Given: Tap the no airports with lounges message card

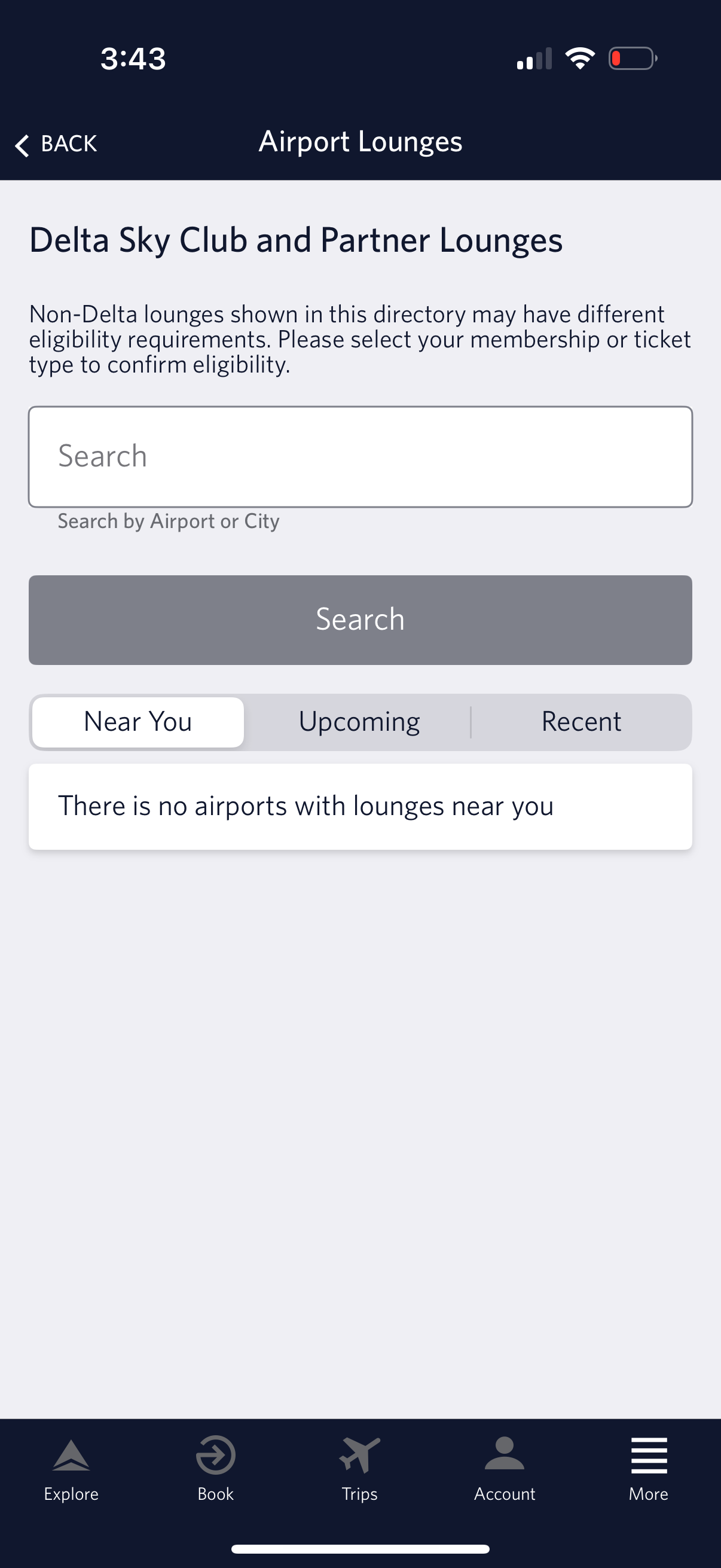Looking at the screenshot, I should (360, 805).
